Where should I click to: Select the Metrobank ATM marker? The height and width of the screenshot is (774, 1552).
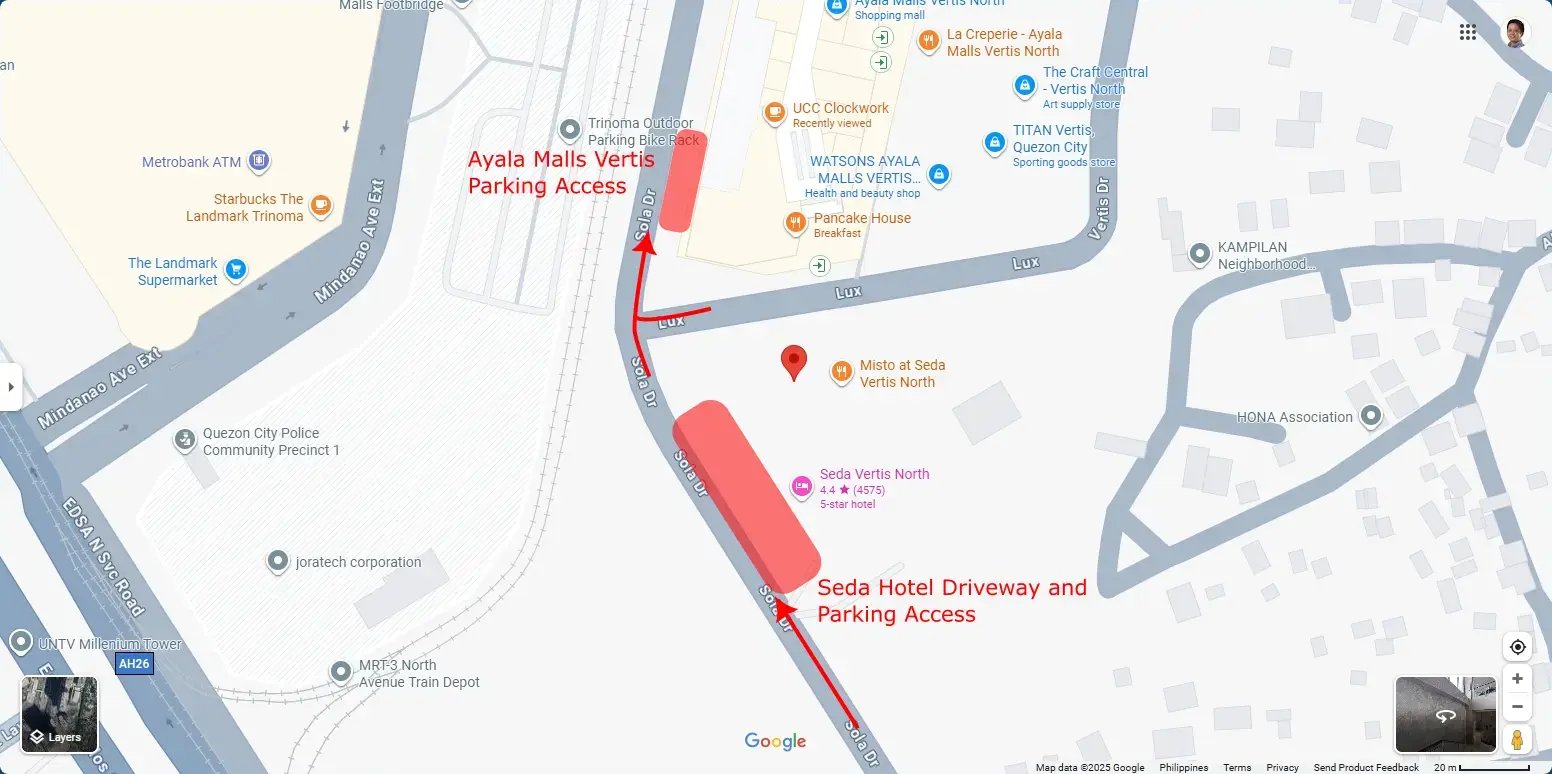pyautogui.click(x=259, y=160)
